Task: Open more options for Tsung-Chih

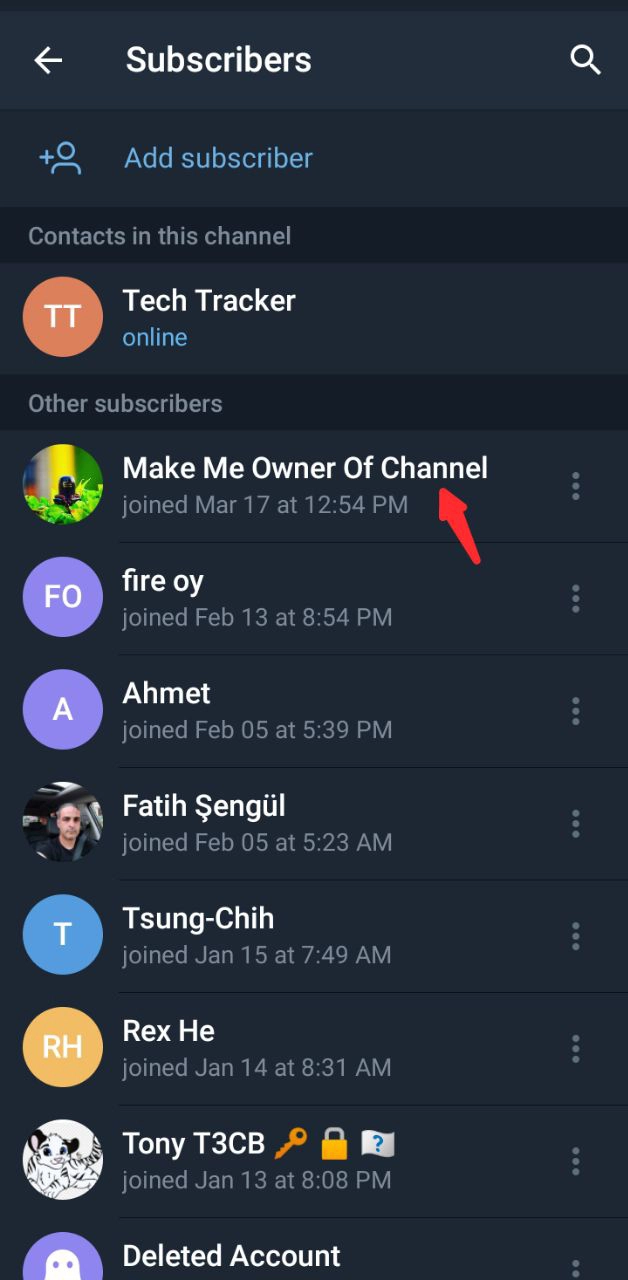Action: pos(575,936)
